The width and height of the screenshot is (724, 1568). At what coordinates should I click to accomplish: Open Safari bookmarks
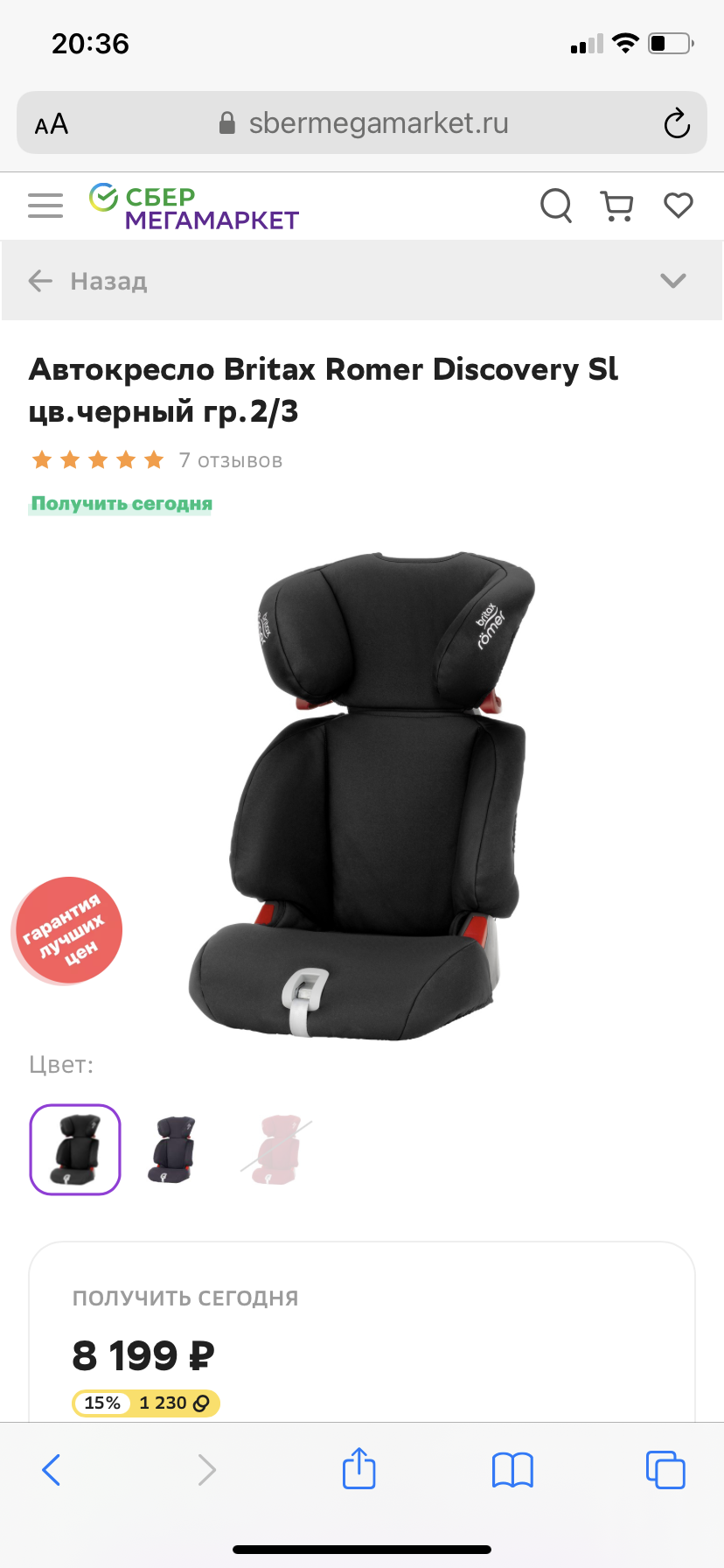(x=512, y=1470)
